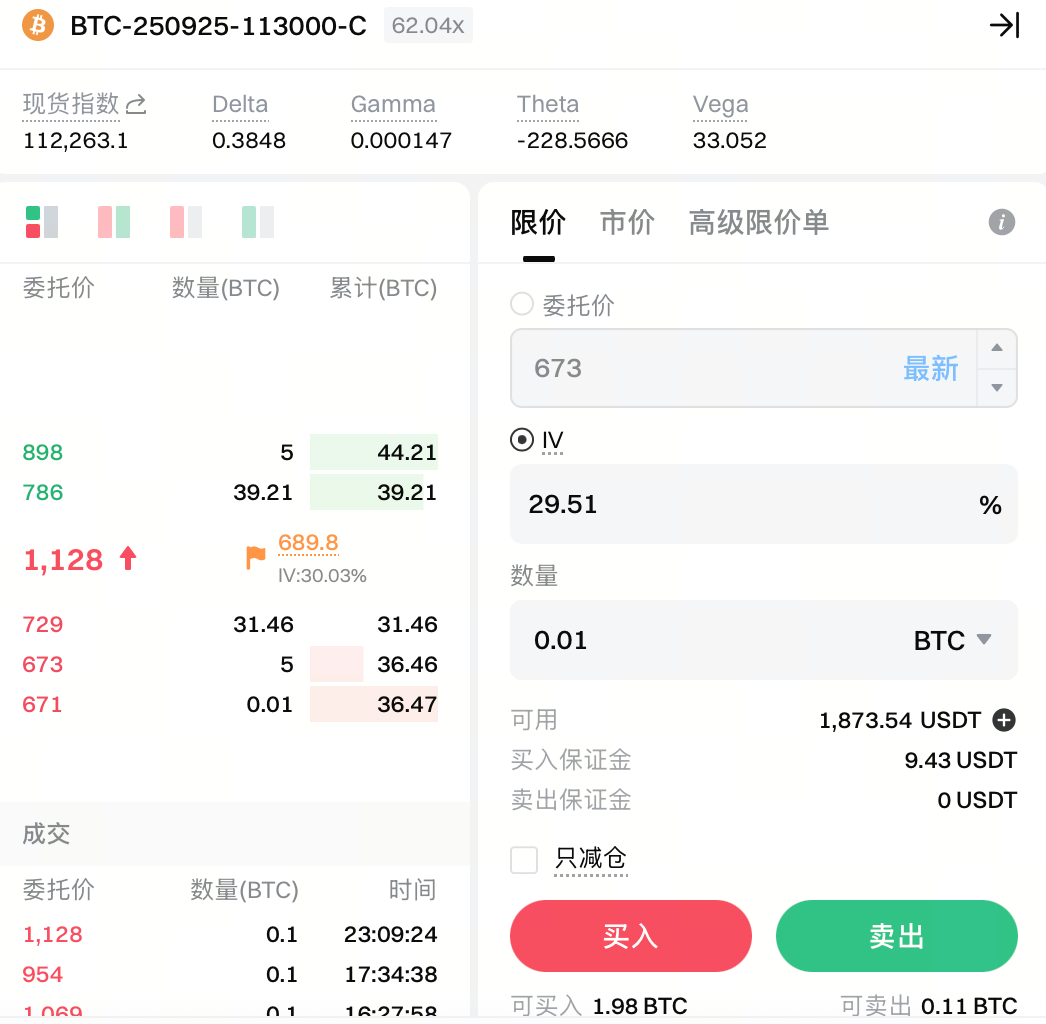Select the 委托价 radio option

[522, 304]
